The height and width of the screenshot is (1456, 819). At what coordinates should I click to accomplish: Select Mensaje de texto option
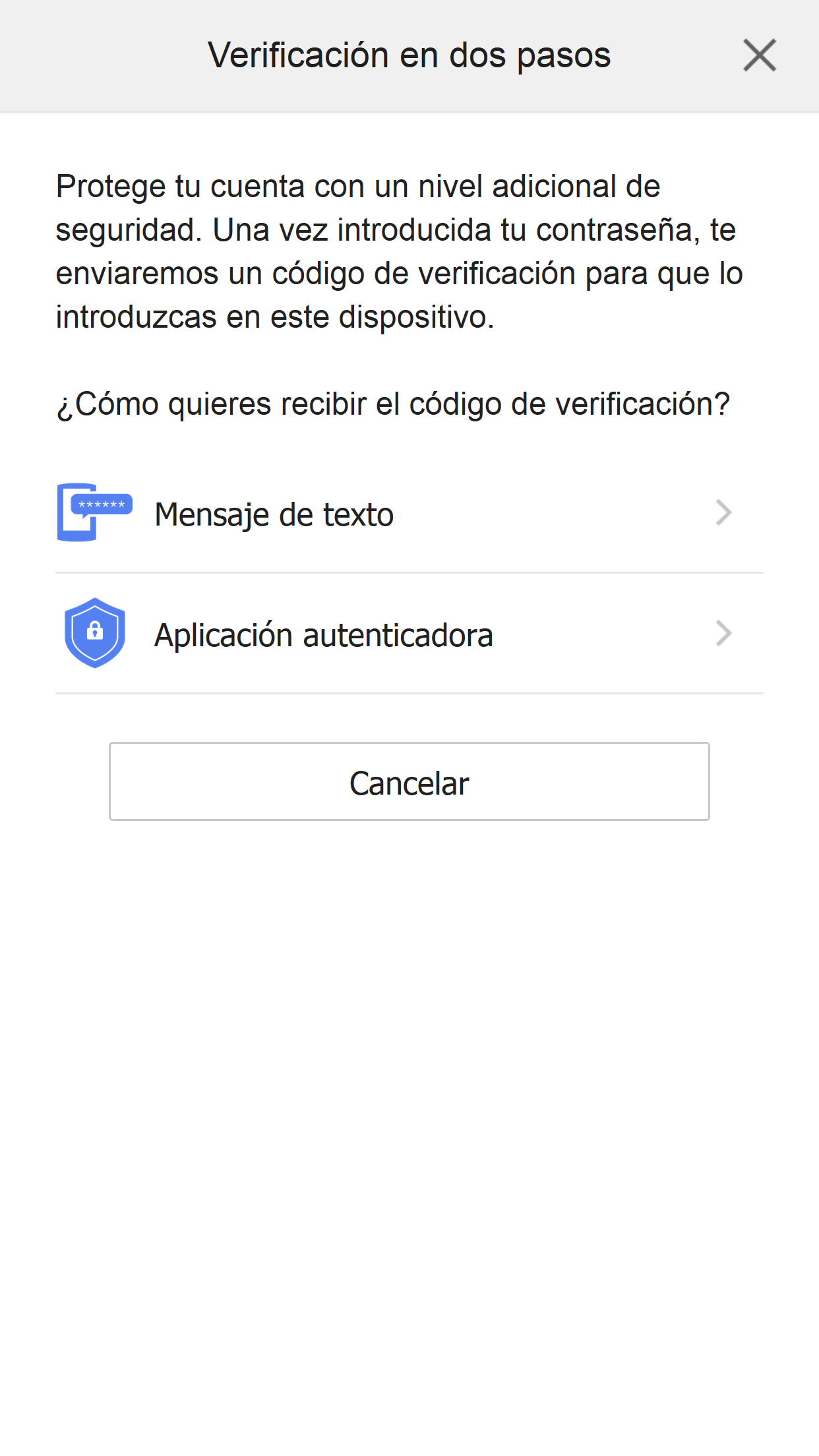click(409, 514)
